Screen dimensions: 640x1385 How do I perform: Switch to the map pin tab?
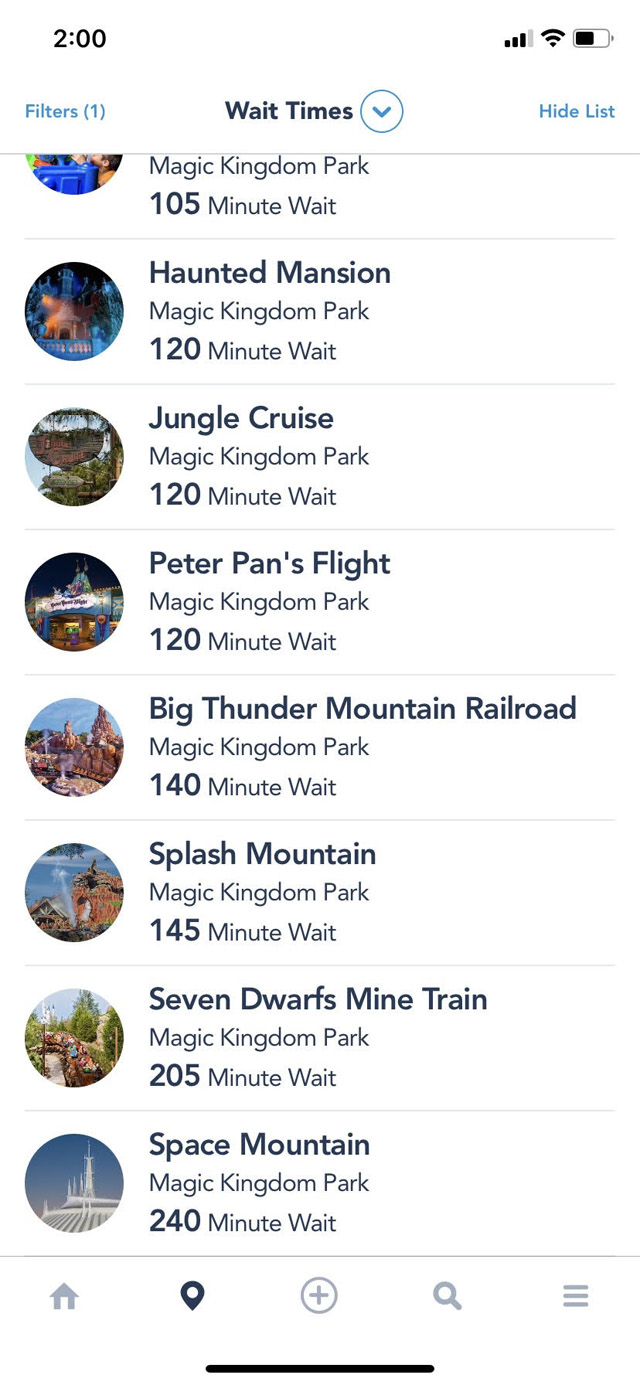coord(192,1297)
